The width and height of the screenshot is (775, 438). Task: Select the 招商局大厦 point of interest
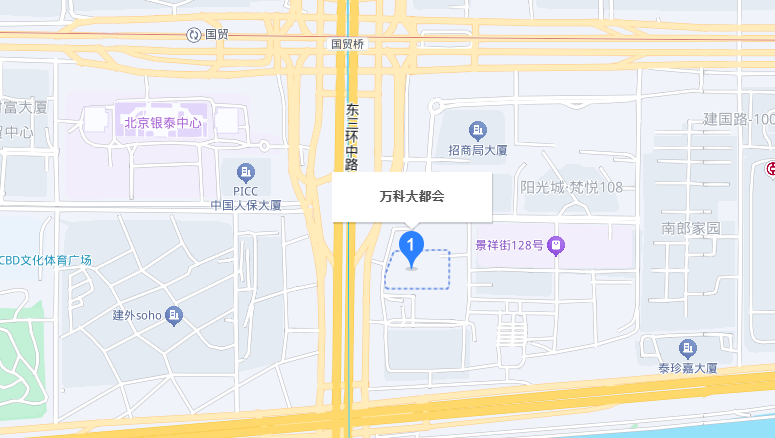pyautogui.click(x=478, y=129)
